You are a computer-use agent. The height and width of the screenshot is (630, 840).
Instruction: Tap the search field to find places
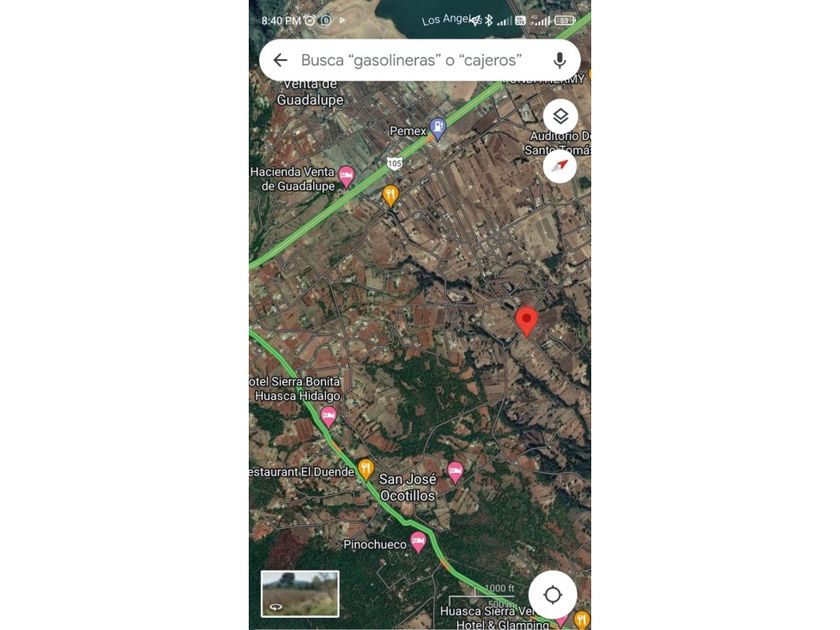point(410,60)
